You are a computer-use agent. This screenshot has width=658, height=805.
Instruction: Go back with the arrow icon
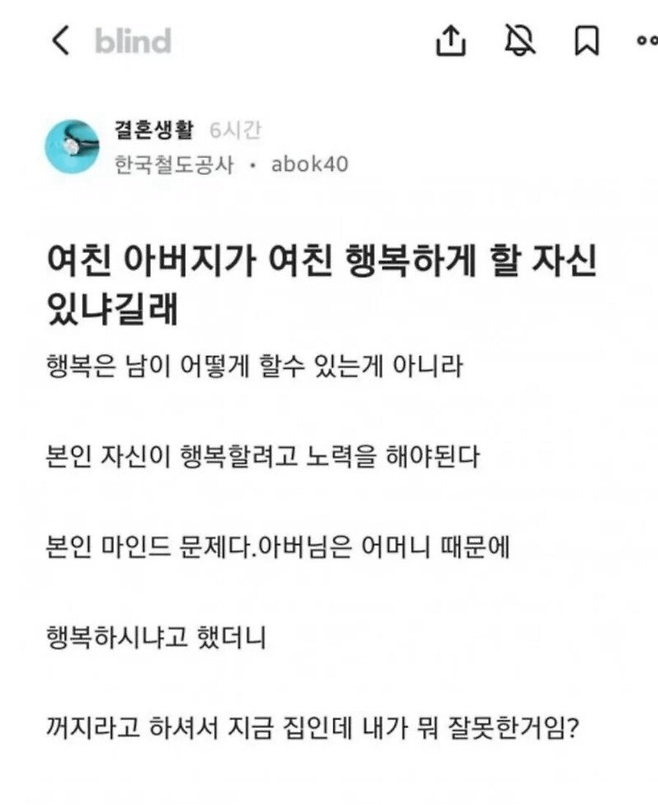61,41
